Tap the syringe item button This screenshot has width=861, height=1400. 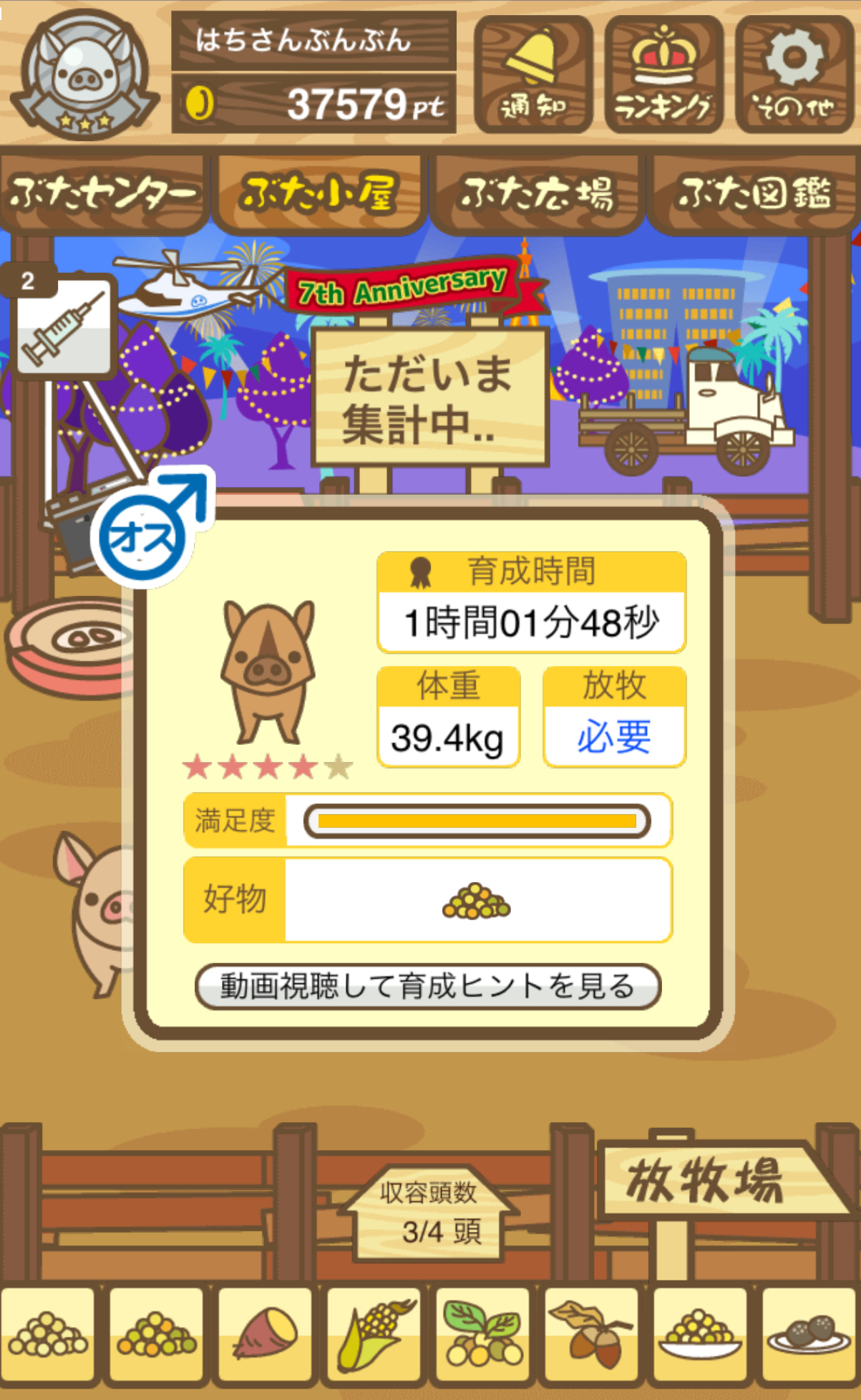[x=64, y=327]
